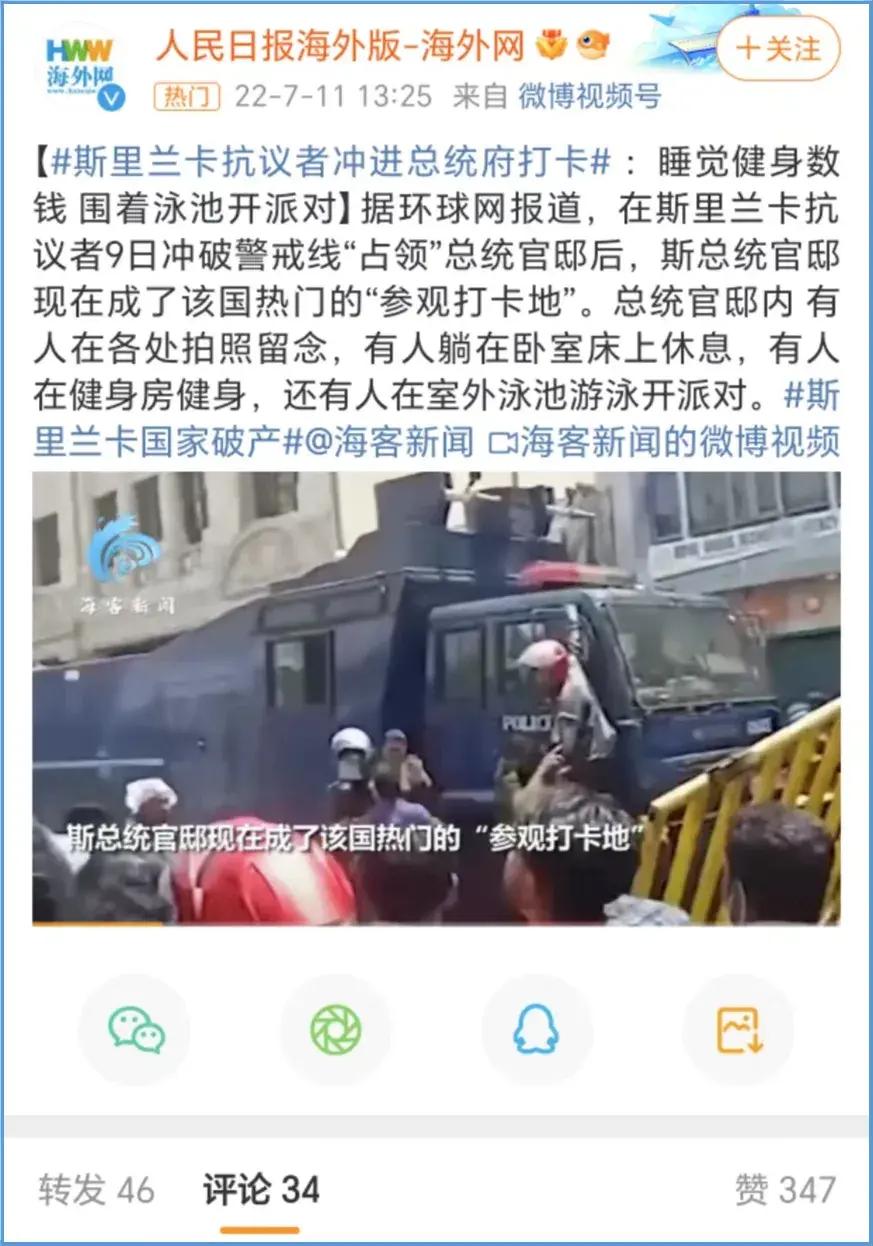The image size is (873, 1246).
Task: Switch to the 转发 46 tab
Action: pyautogui.click(x=97, y=1190)
